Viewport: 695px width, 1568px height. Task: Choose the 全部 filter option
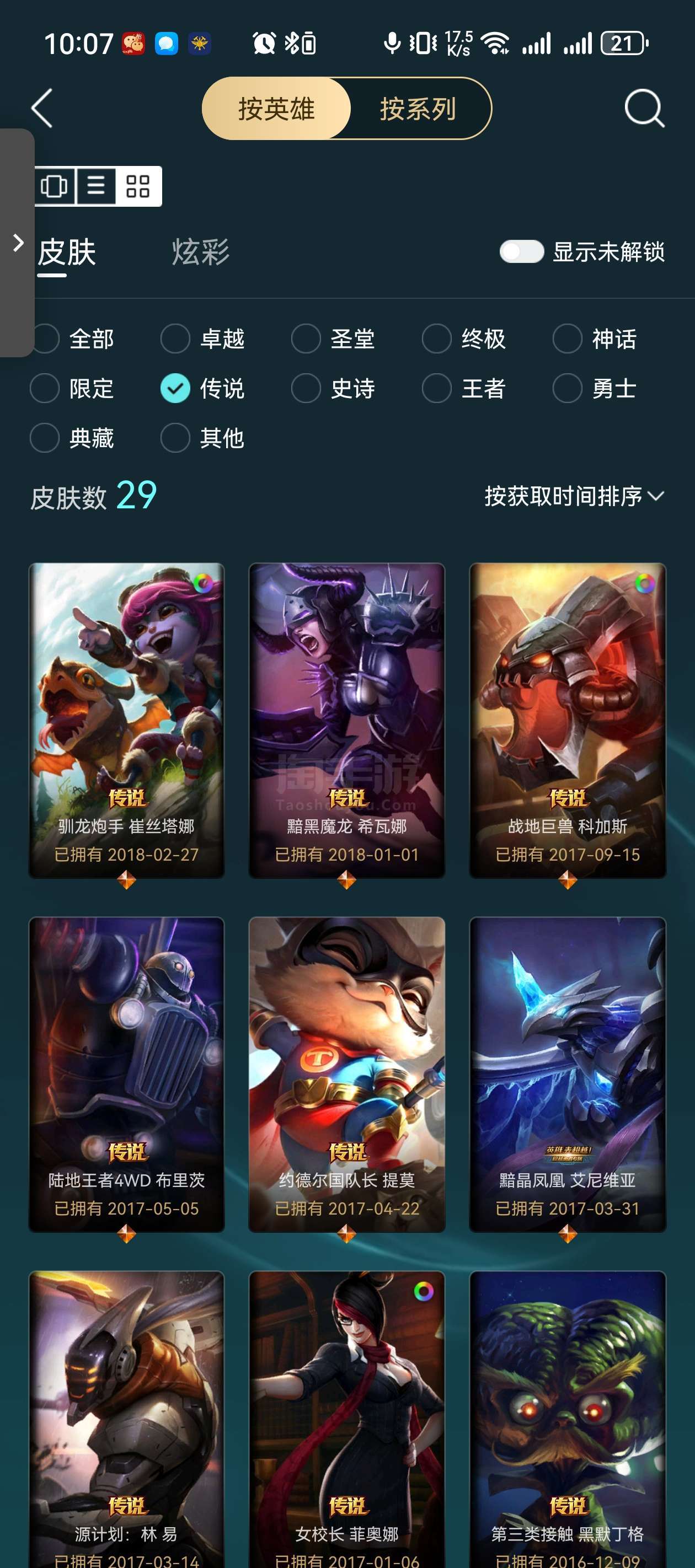[x=74, y=339]
